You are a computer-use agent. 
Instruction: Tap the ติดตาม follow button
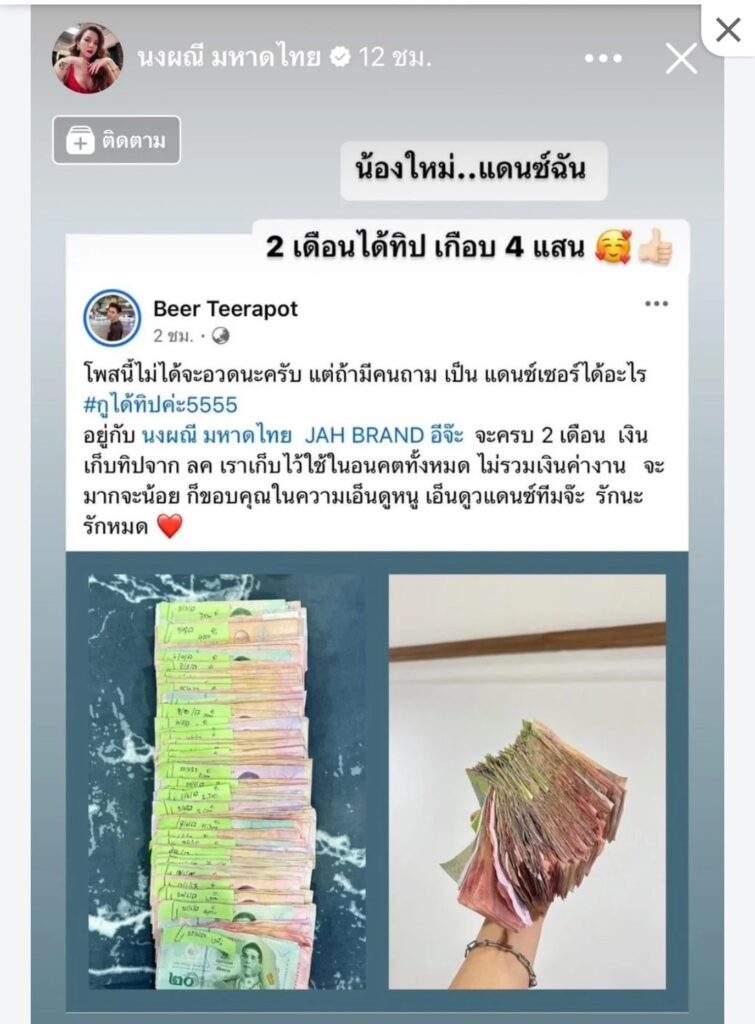click(x=117, y=140)
